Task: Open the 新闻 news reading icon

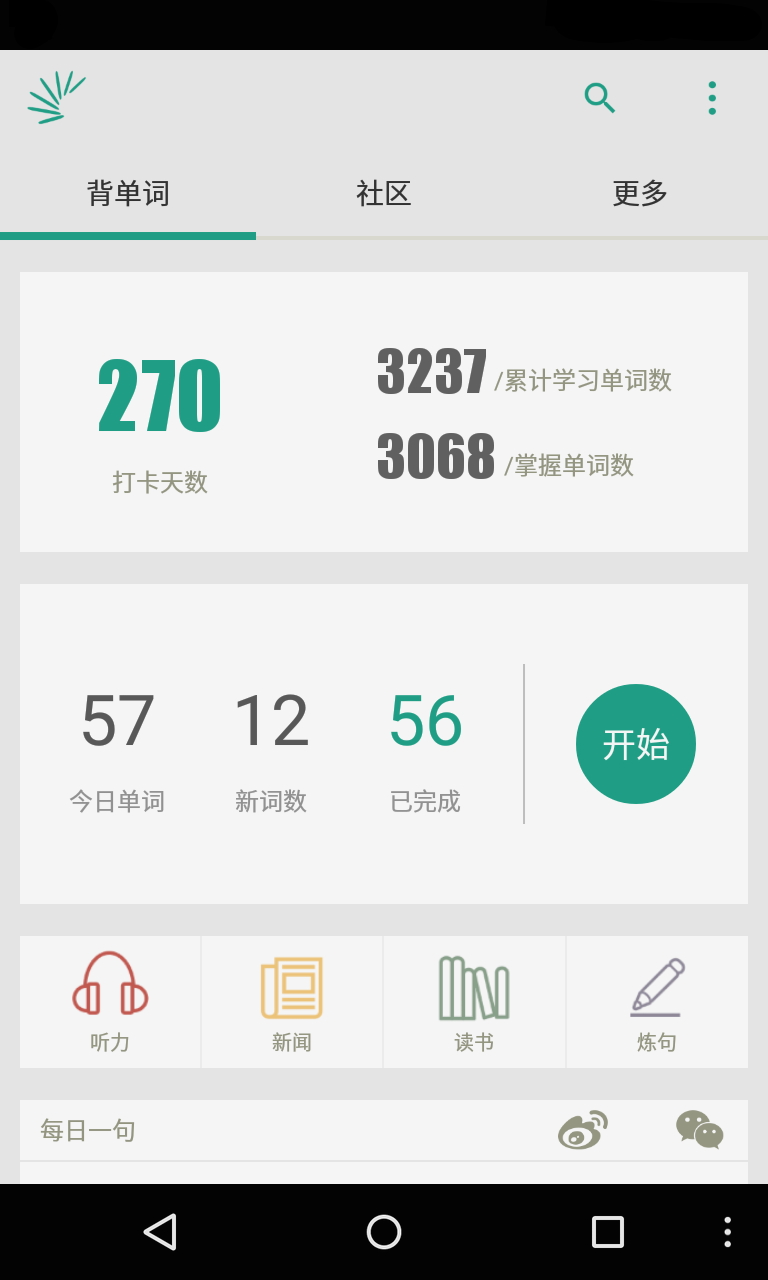Action: (x=291, y=1000)
